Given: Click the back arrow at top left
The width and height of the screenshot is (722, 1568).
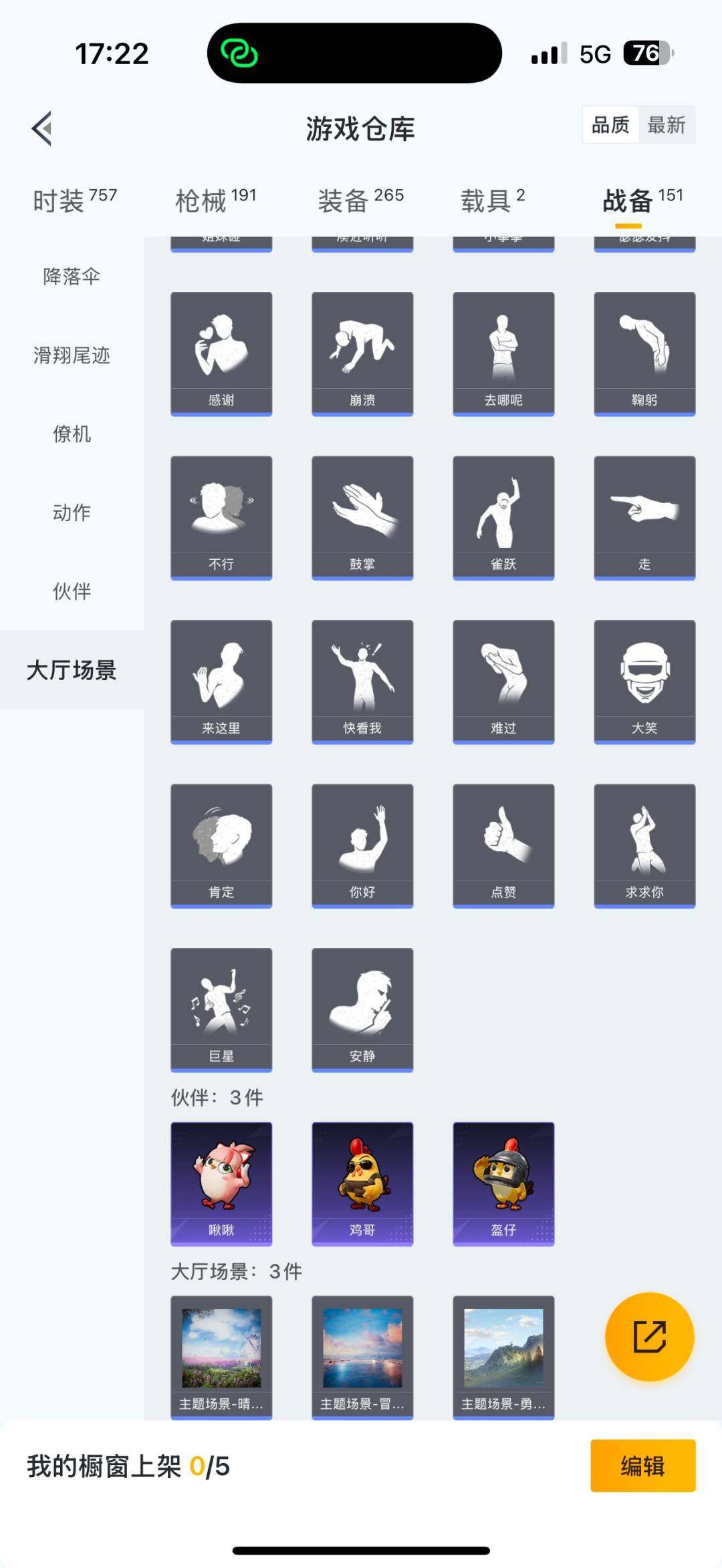Looking at the screenshot, I should pos(41,129).
